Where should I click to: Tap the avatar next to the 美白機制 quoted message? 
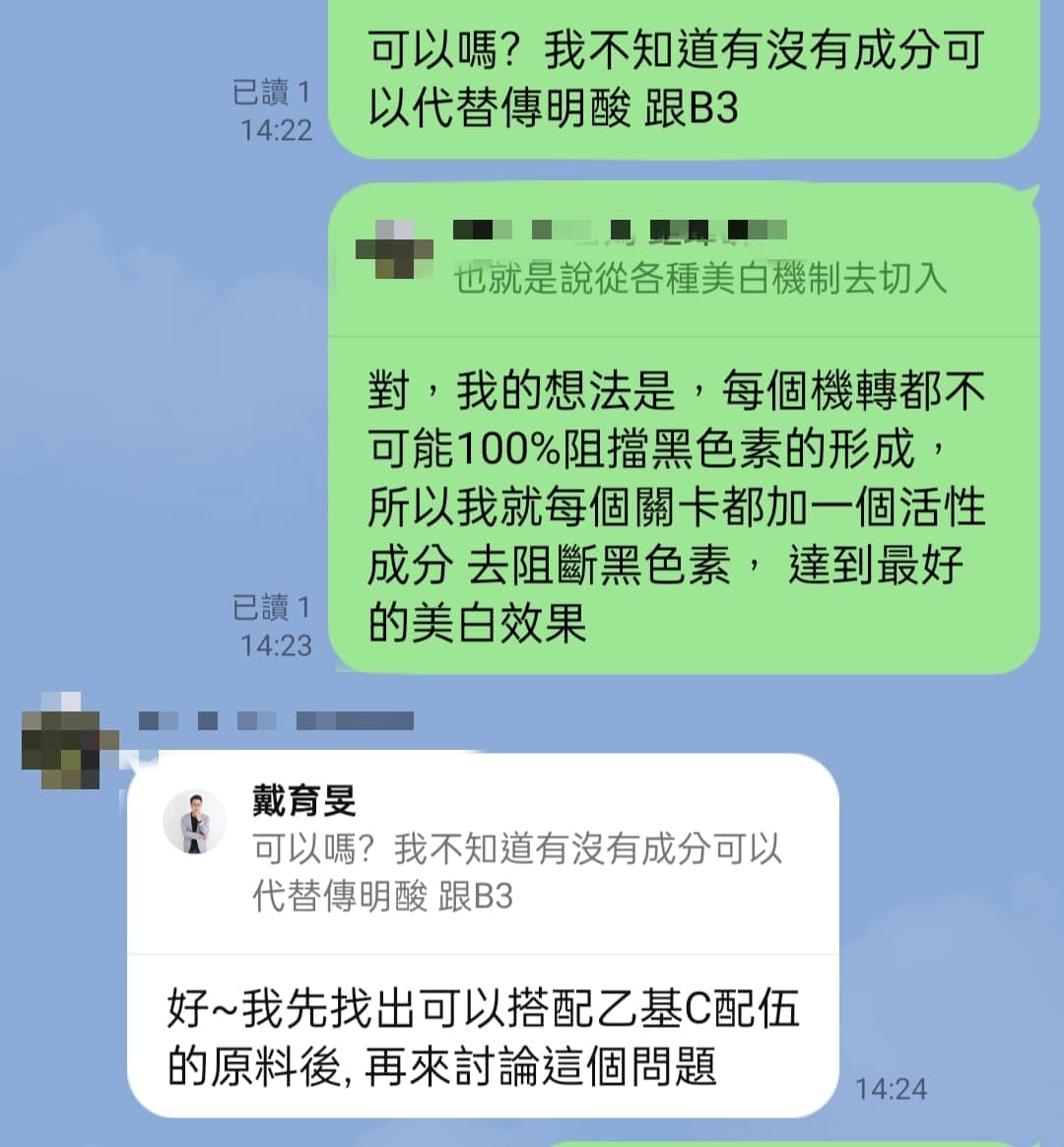394,246
